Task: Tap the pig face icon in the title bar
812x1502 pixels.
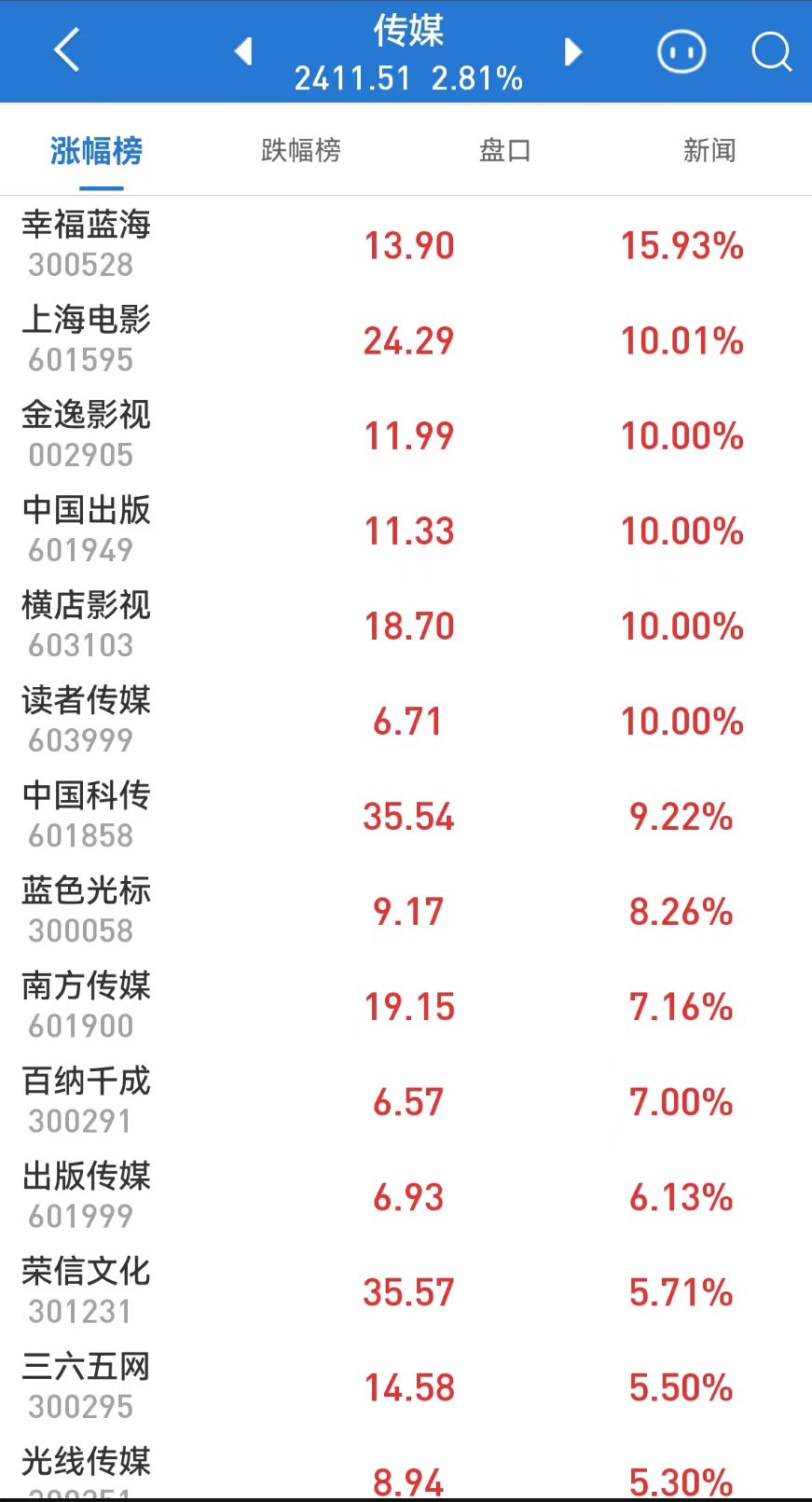Action: (681, 51)
